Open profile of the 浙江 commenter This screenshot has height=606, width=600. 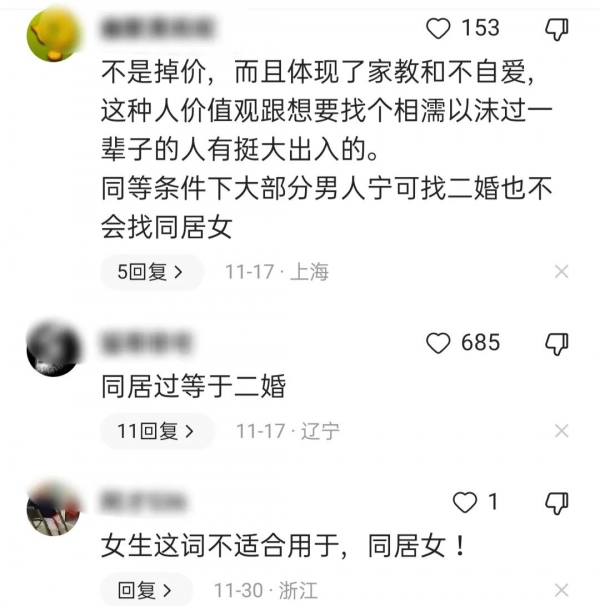[x=53, y=508]
